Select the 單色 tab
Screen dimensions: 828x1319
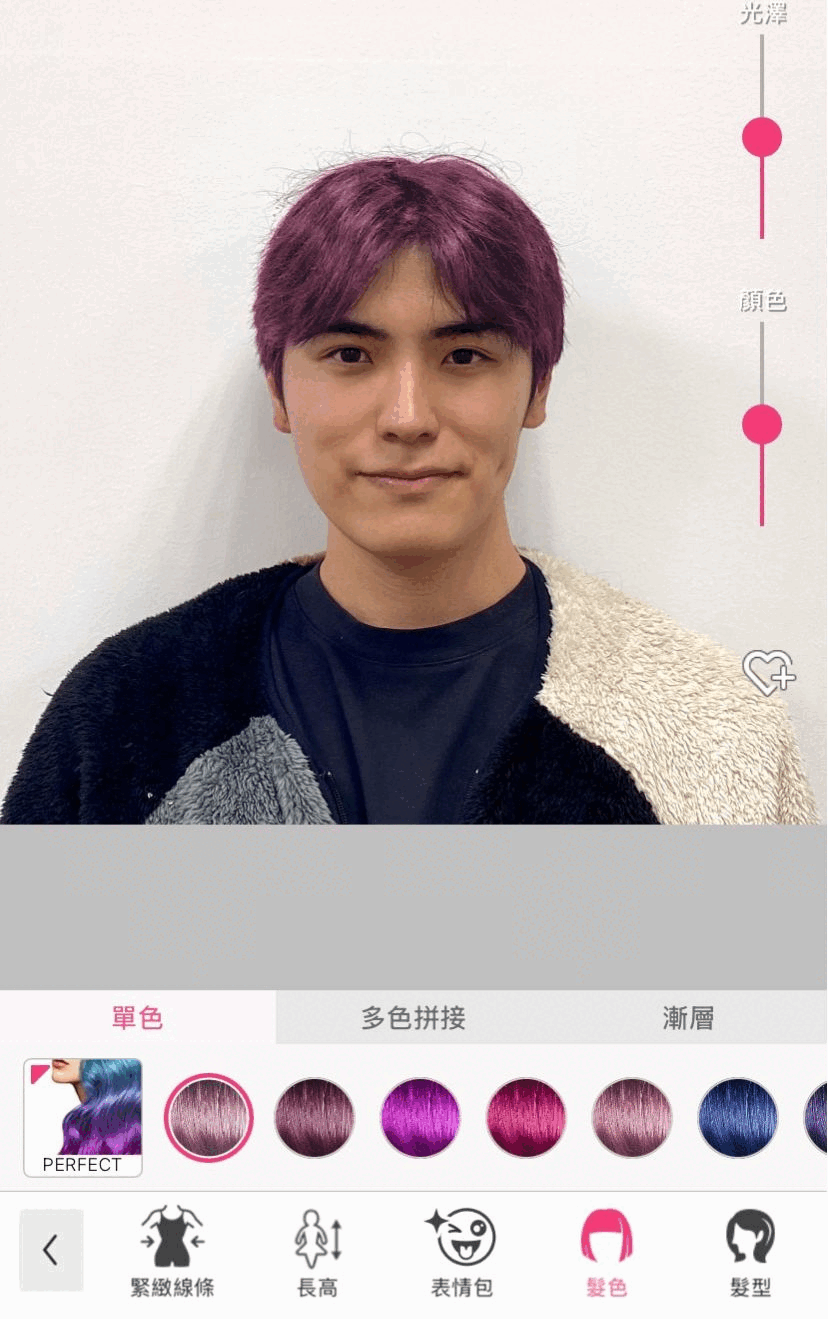coord(137,1018)
